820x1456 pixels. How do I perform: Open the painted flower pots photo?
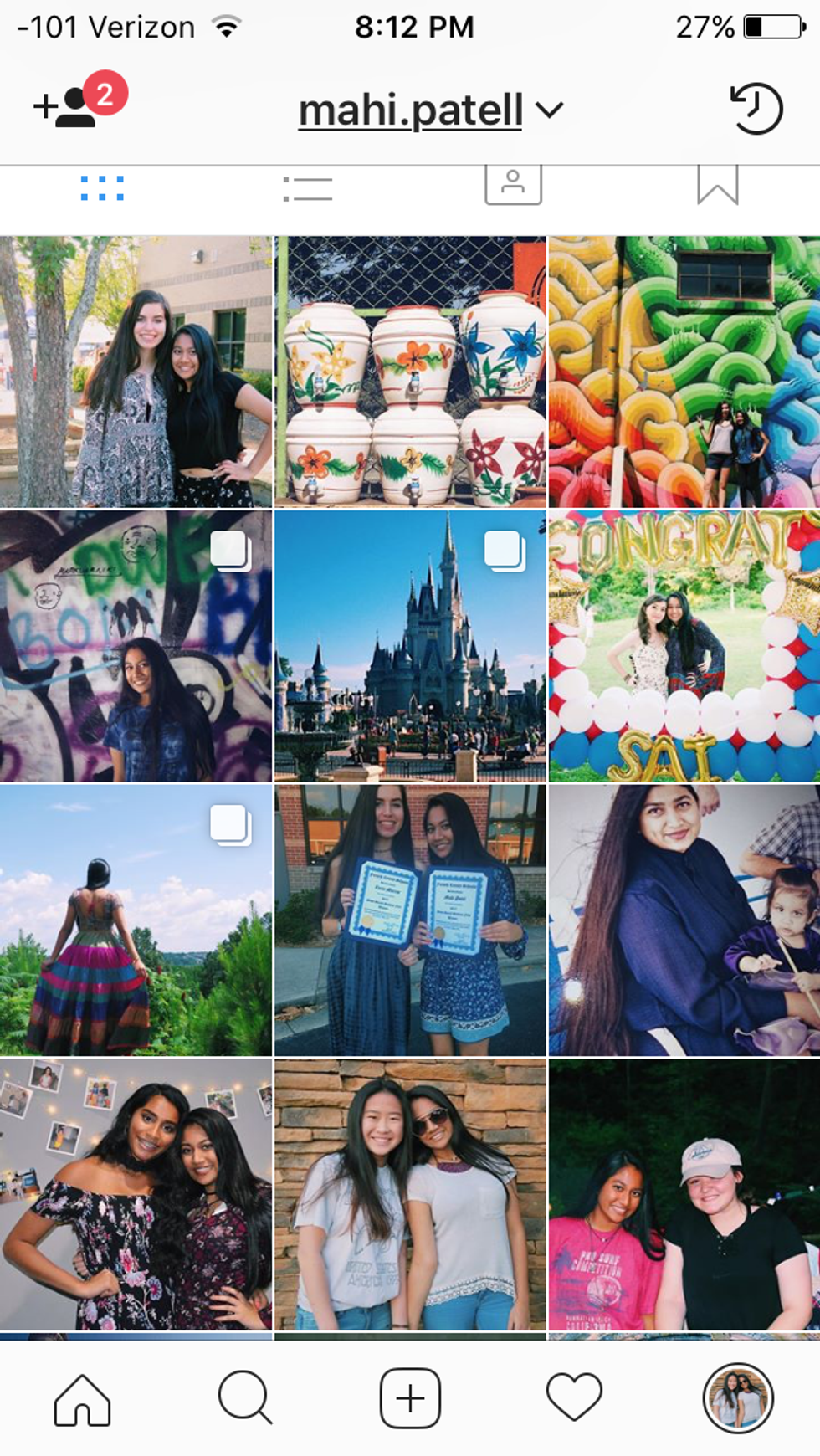[410, 372]
